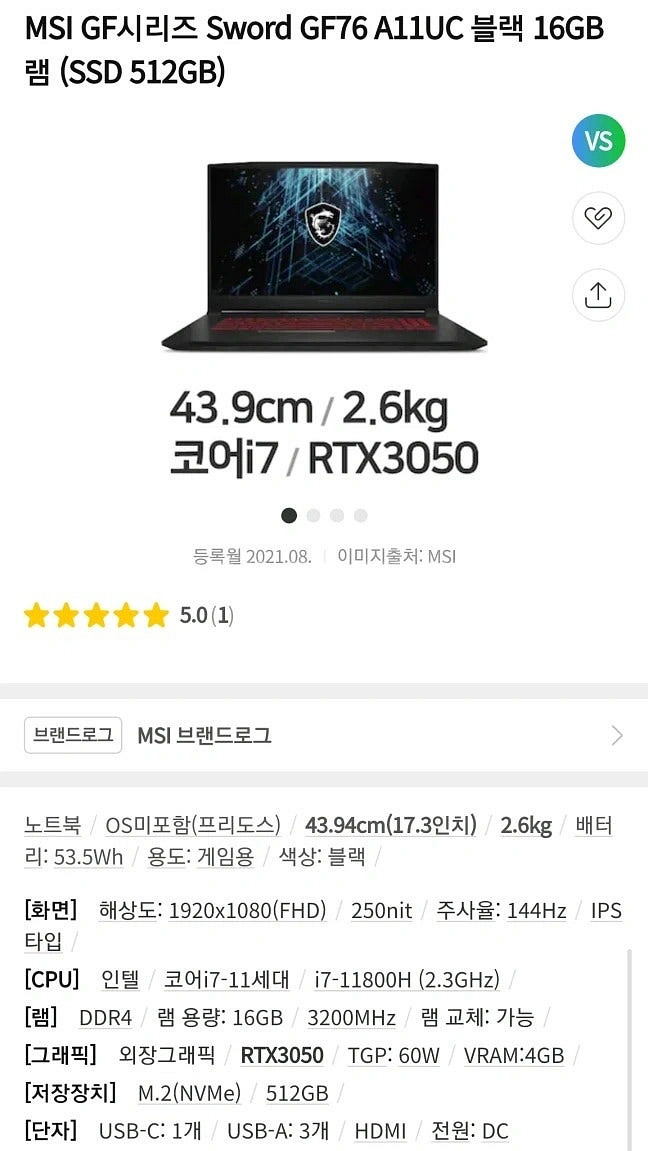The image size is (648, 1151).
Task: Share this MSI Sword GF76 product
Action: [x=598, y=295]
